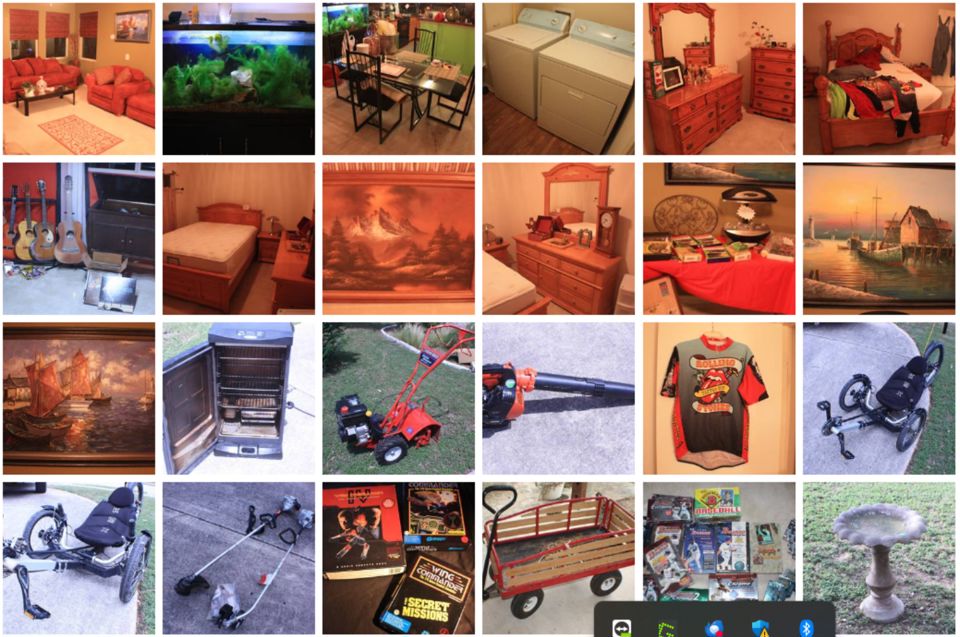View the string trimmers photo
This screenshot has height=637, width=960.
click(239, 558)
